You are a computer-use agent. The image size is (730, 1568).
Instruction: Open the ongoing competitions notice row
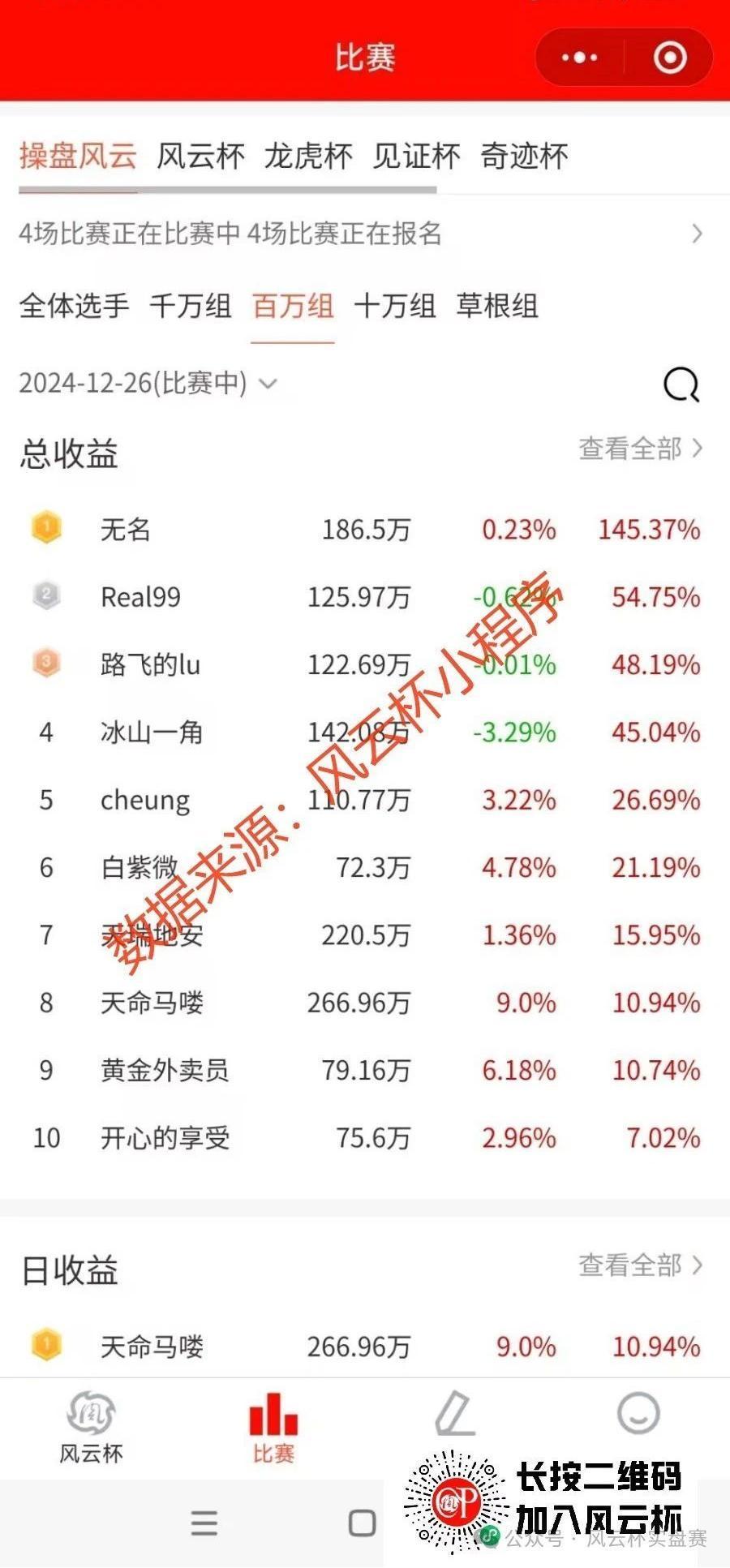[363, 234]
